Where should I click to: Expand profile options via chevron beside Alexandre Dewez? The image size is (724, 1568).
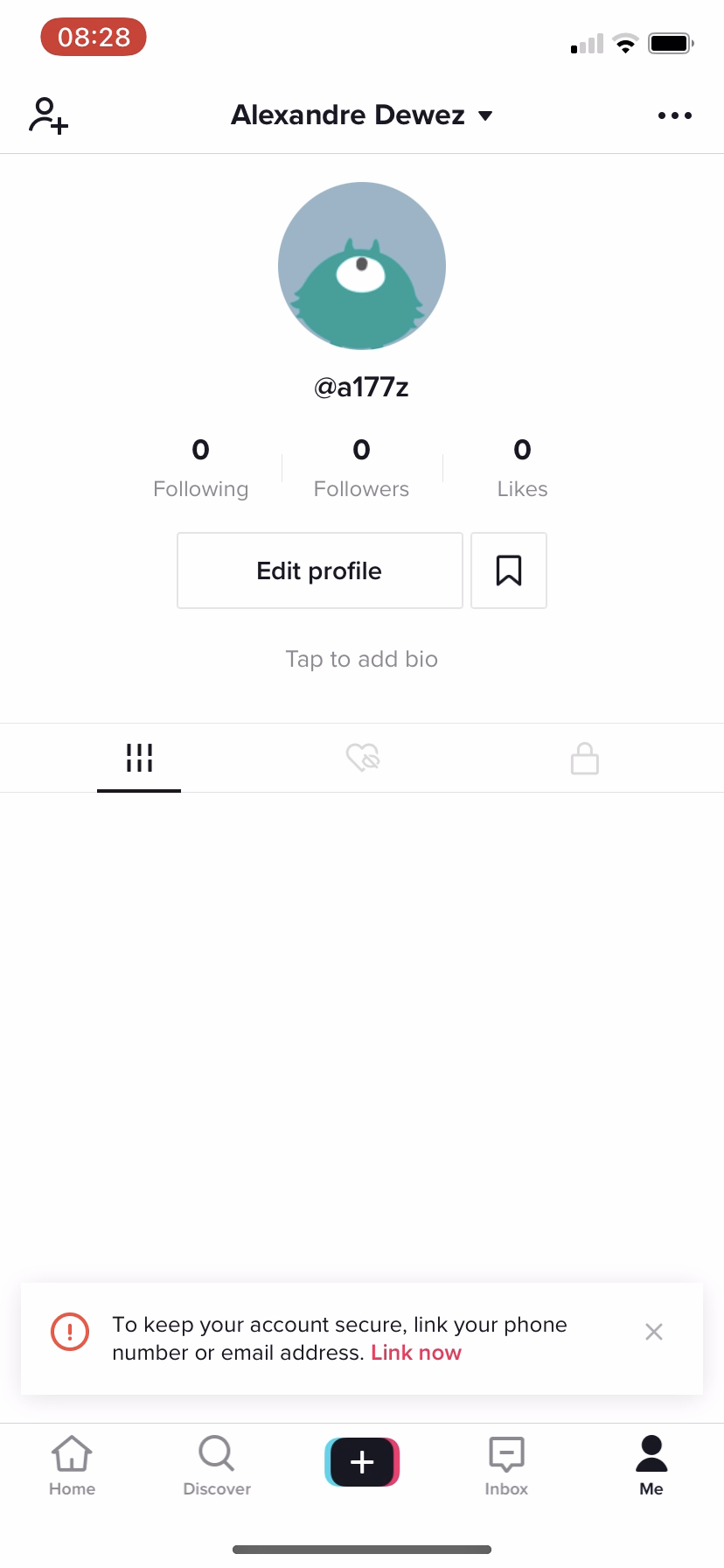[485, 115]
